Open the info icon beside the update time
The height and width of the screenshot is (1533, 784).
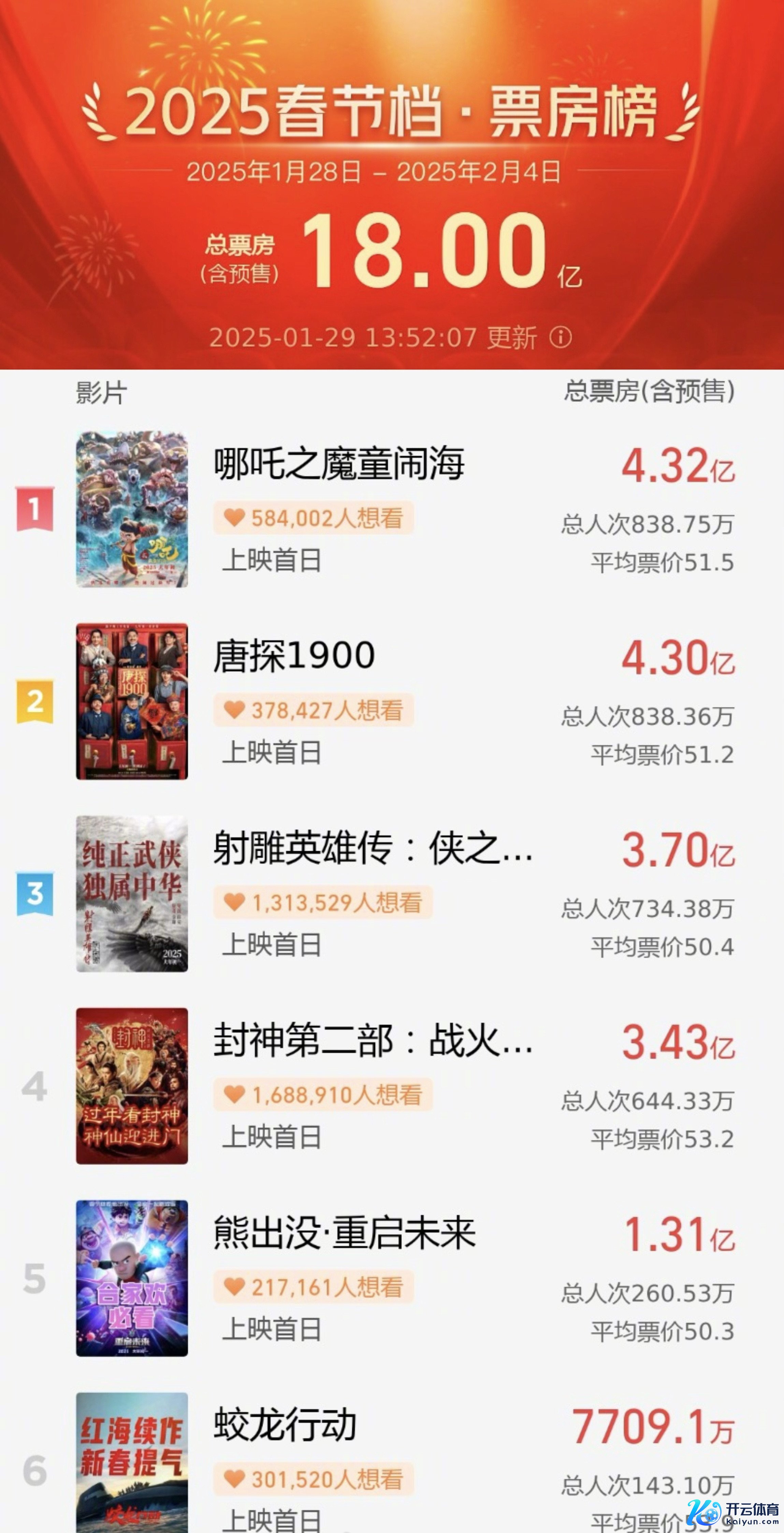pyautogui.click(x=560, y=337)
